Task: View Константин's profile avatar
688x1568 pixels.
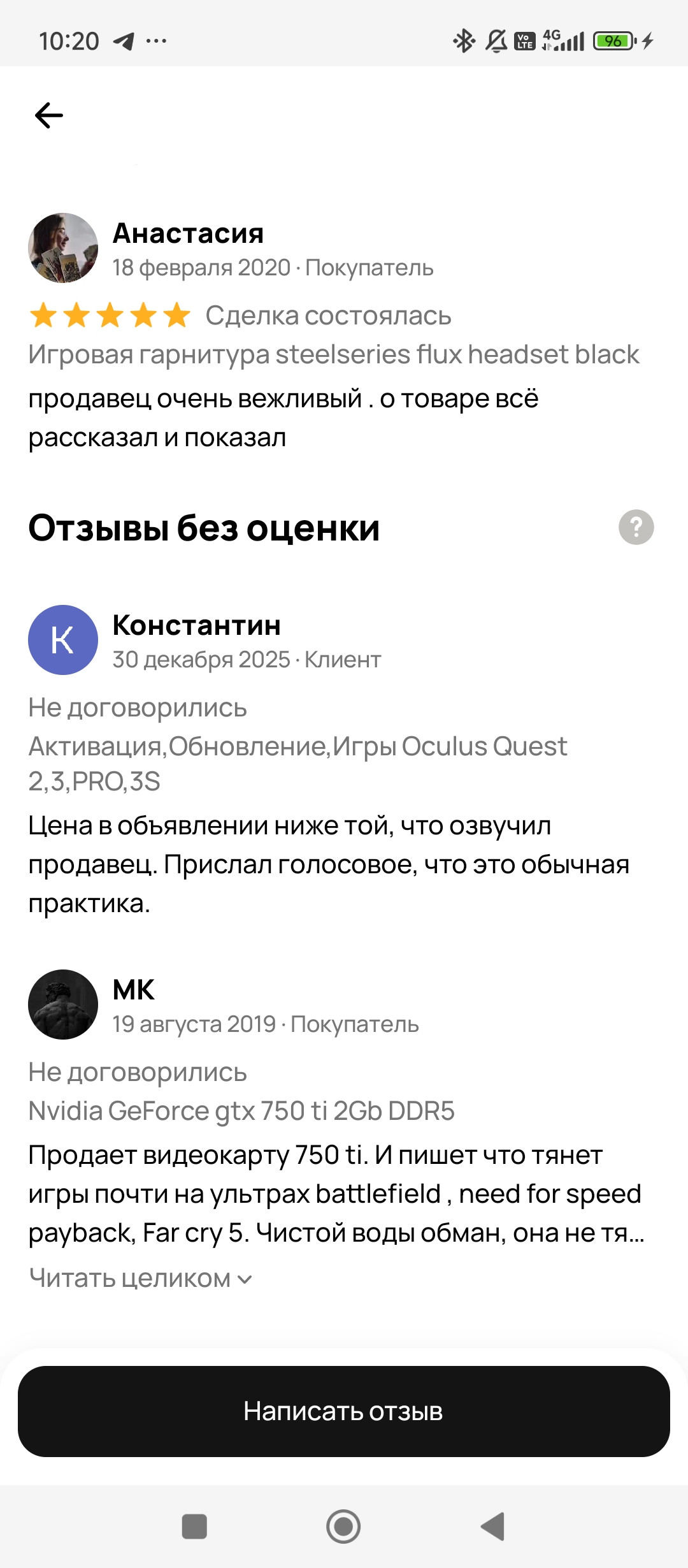Action: (x=63, y=640)
